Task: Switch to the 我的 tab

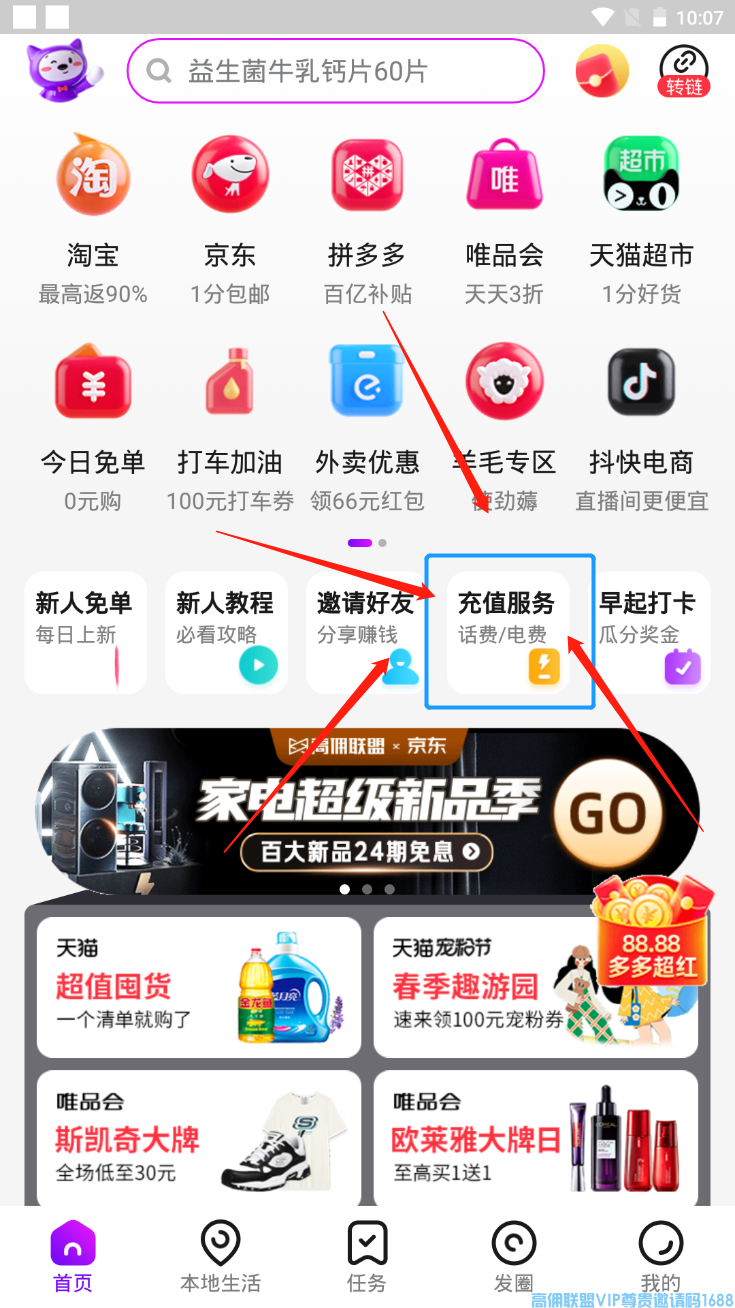Action: [660, 1257]
